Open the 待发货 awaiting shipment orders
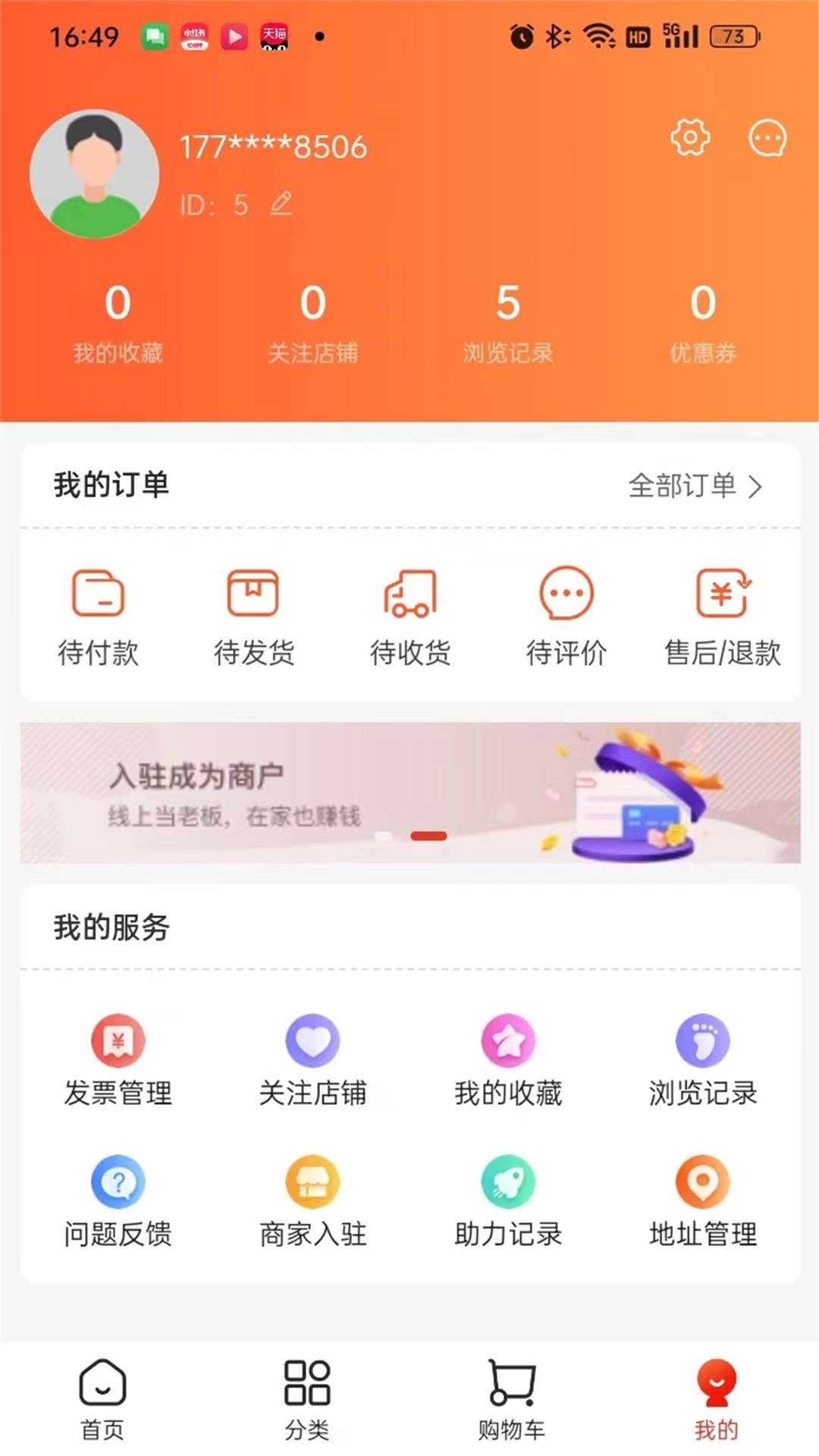 pos(255,614)
